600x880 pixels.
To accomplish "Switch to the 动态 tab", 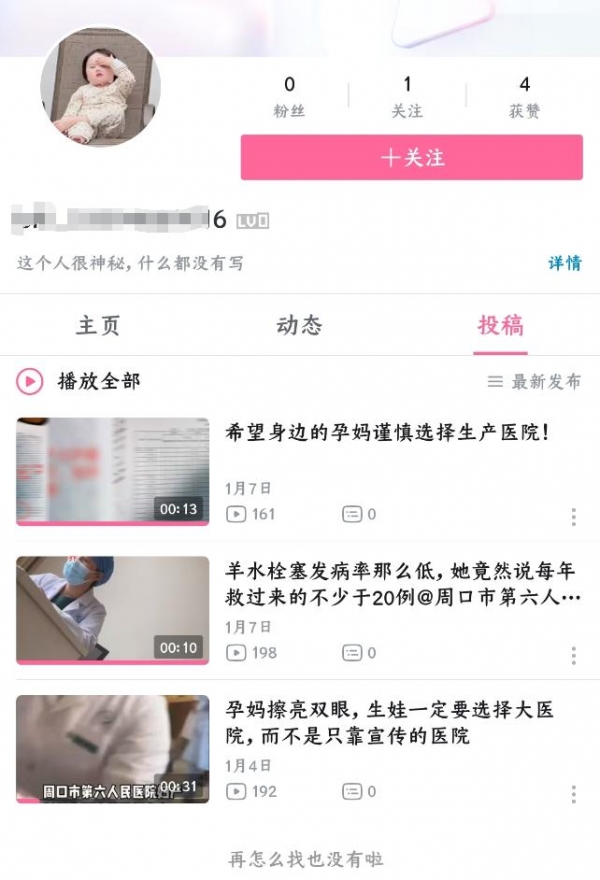I will (x=299, y=325).
